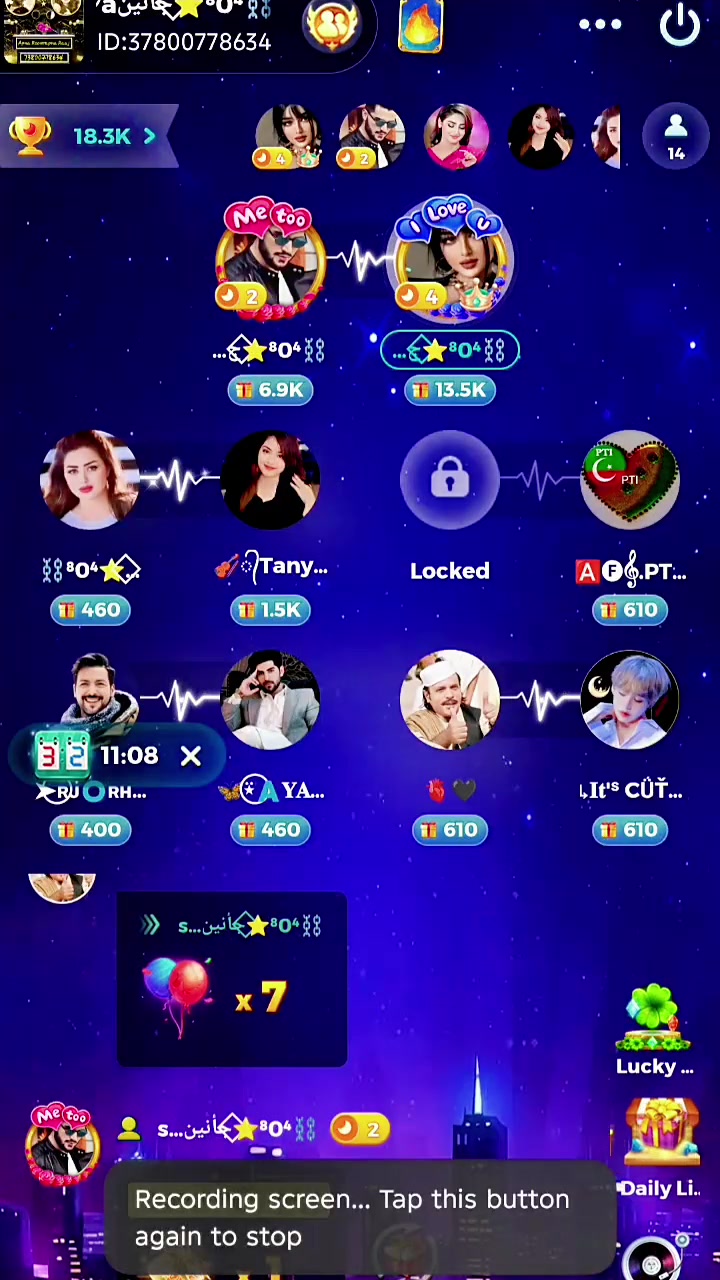Open the PTI heart seat avatar
The width and height of the screenshot is (720, 1280).
[630, 480]
